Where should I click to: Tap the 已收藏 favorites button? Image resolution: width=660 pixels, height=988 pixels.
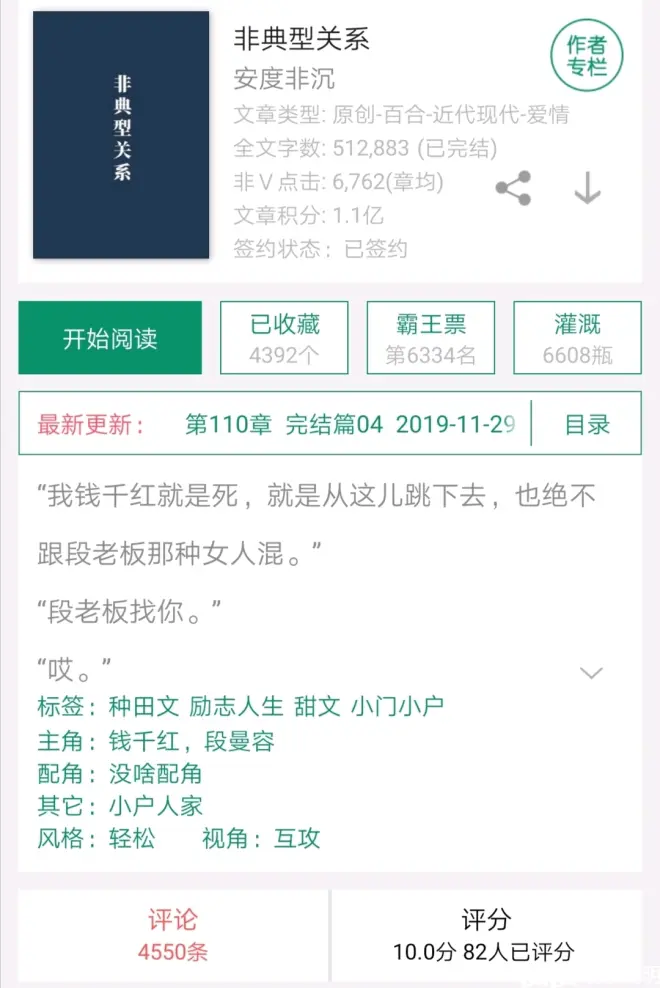[284, 338]
